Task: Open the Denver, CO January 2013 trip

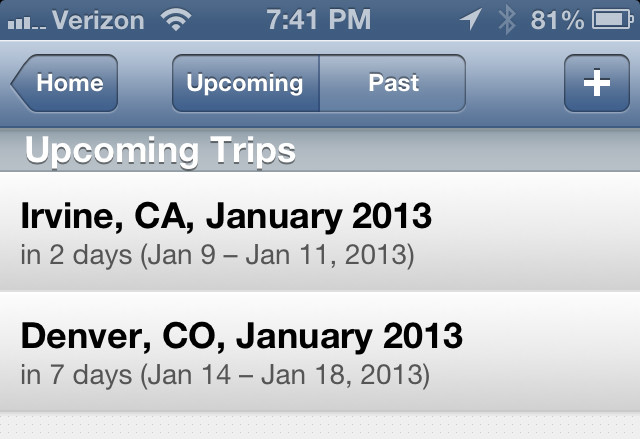Action: 320,352
